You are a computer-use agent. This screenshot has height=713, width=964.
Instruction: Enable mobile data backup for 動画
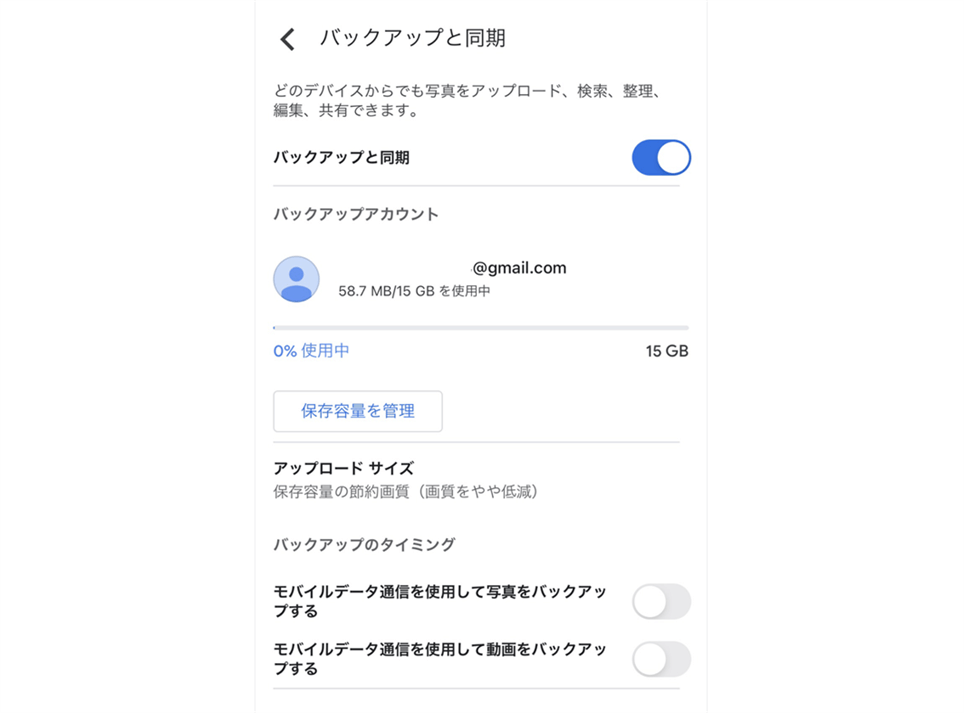point(661,660)
